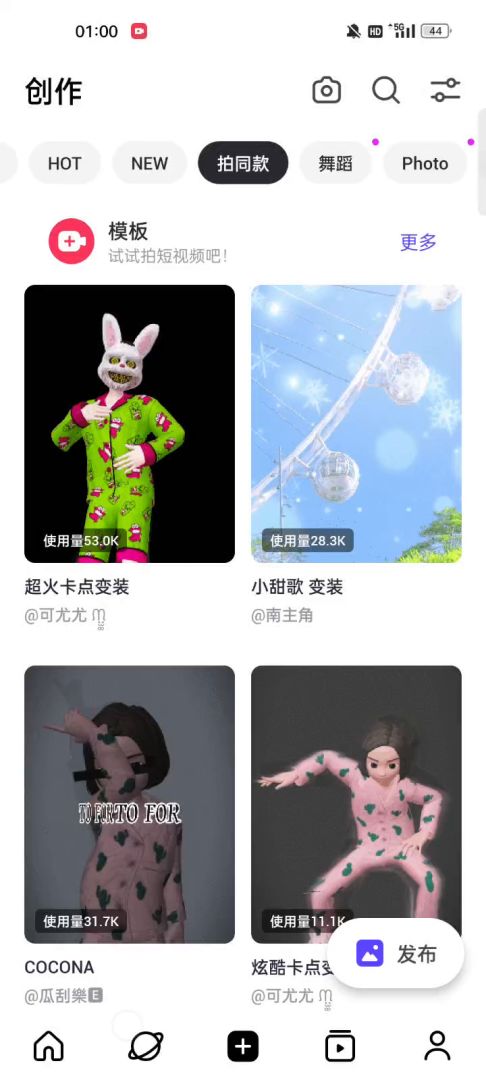This screenshot has width=486, height=1080.
Task: Go to the home tab
Action: click(x=49, y=1047)
